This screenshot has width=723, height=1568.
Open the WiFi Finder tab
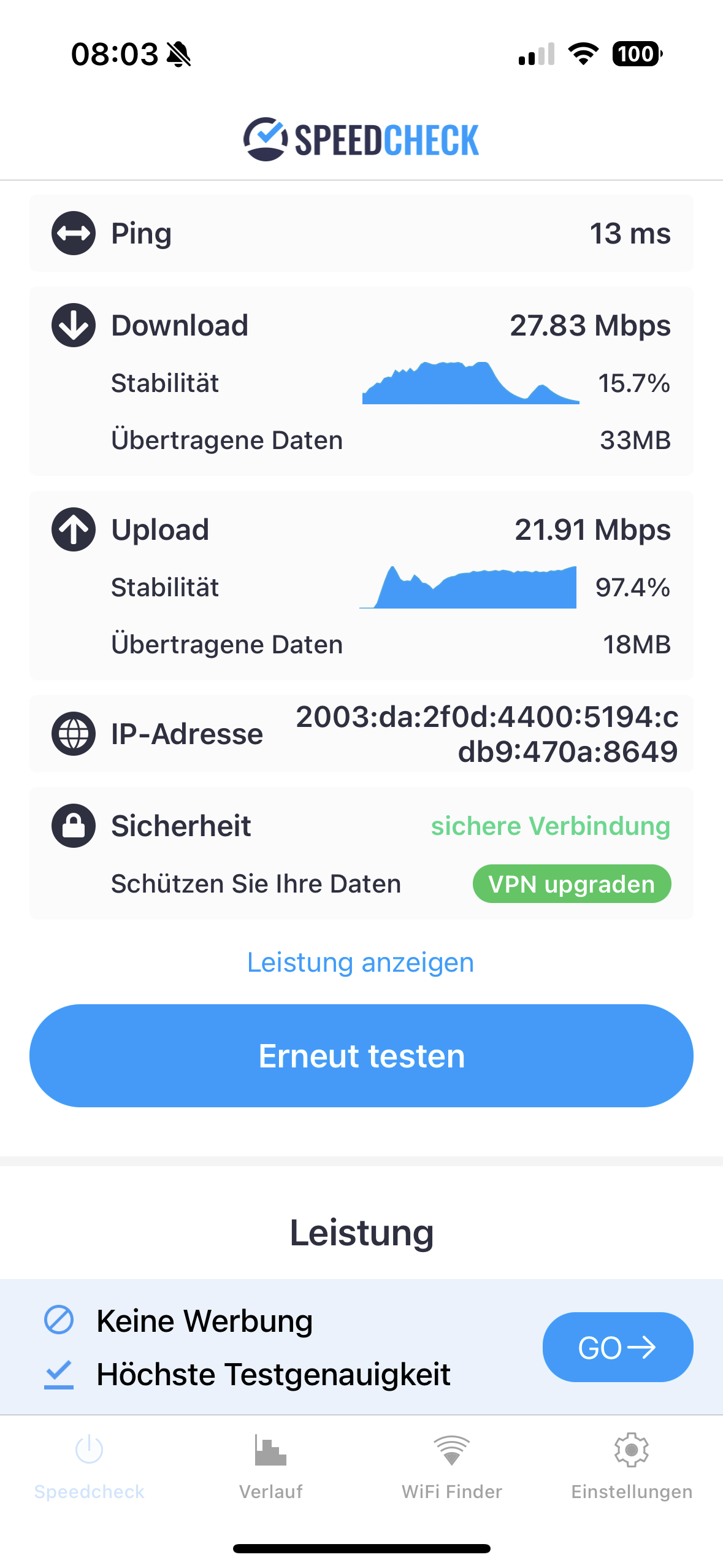pyautogui.click(x=452, y=1465)
